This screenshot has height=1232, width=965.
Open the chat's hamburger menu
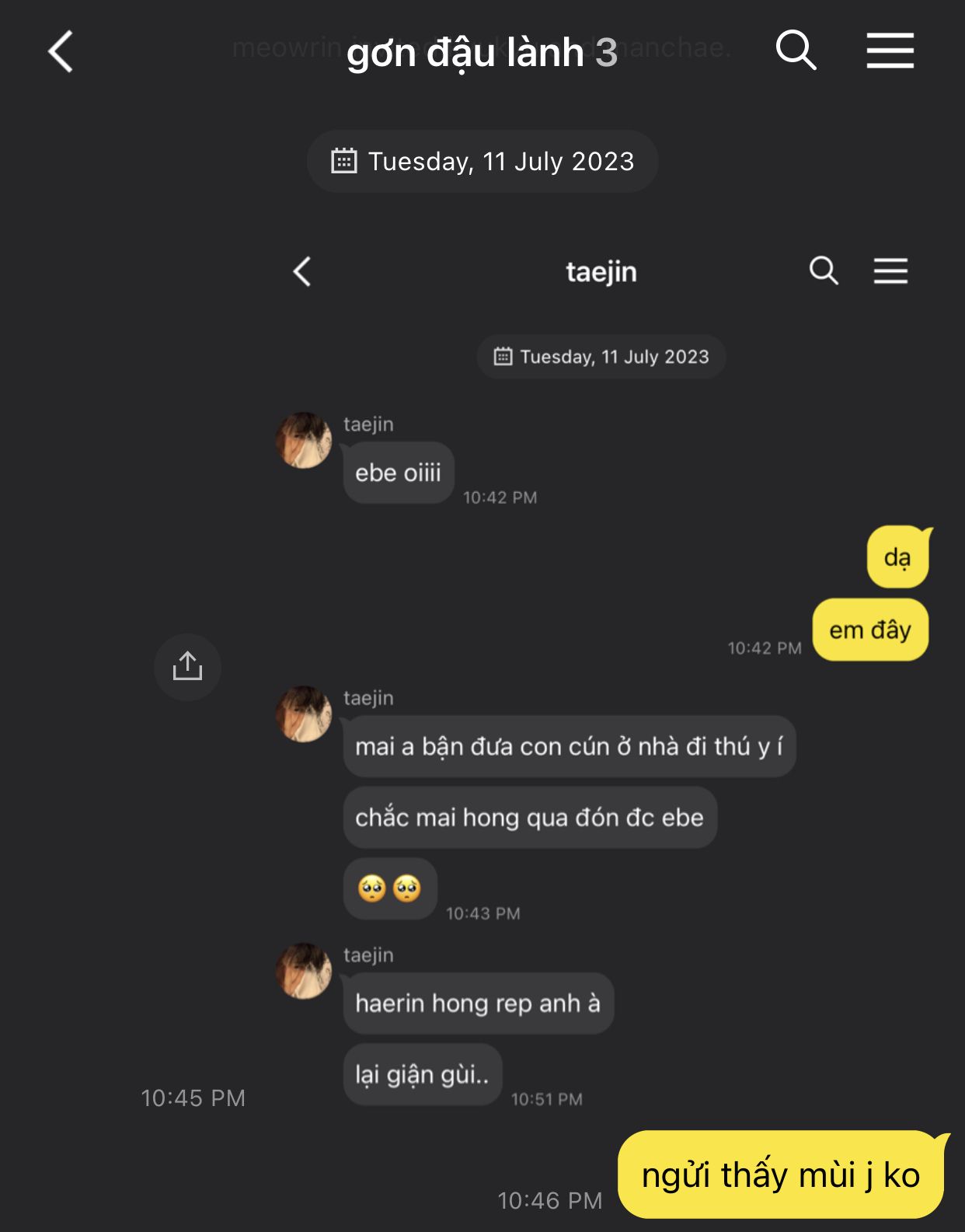click(890, 51)
